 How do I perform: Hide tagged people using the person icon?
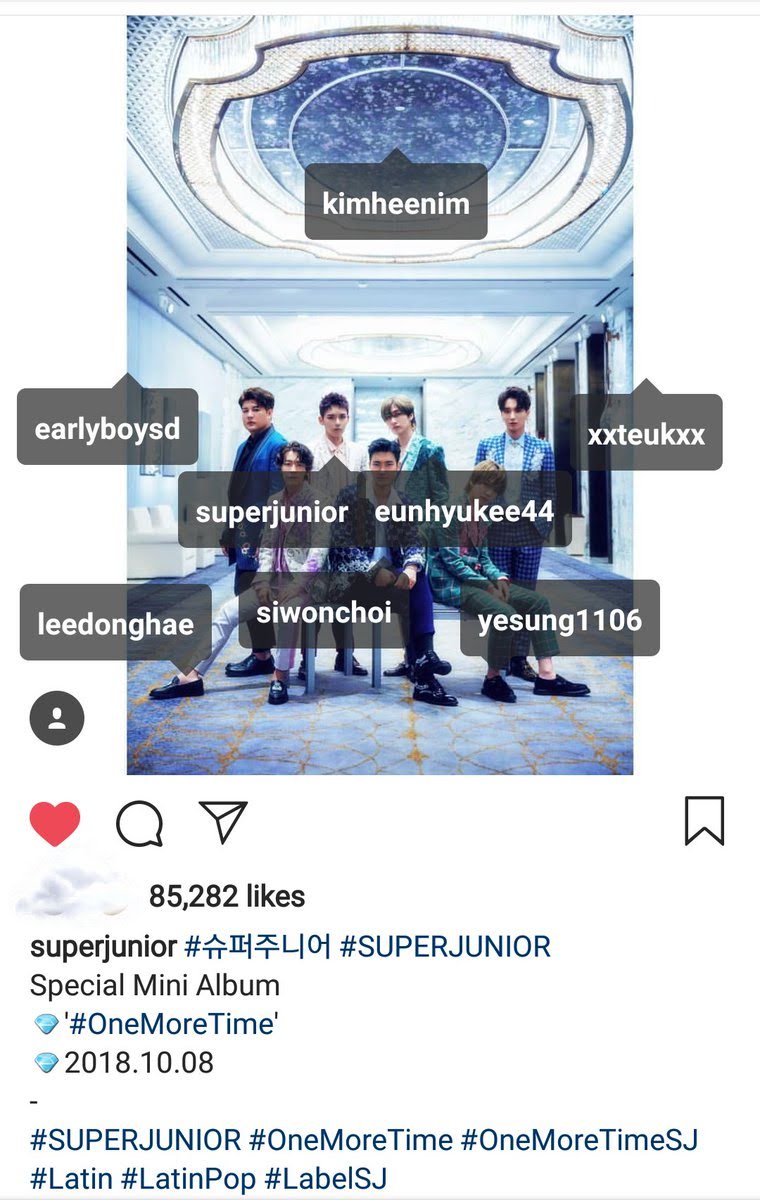(57, 717)
